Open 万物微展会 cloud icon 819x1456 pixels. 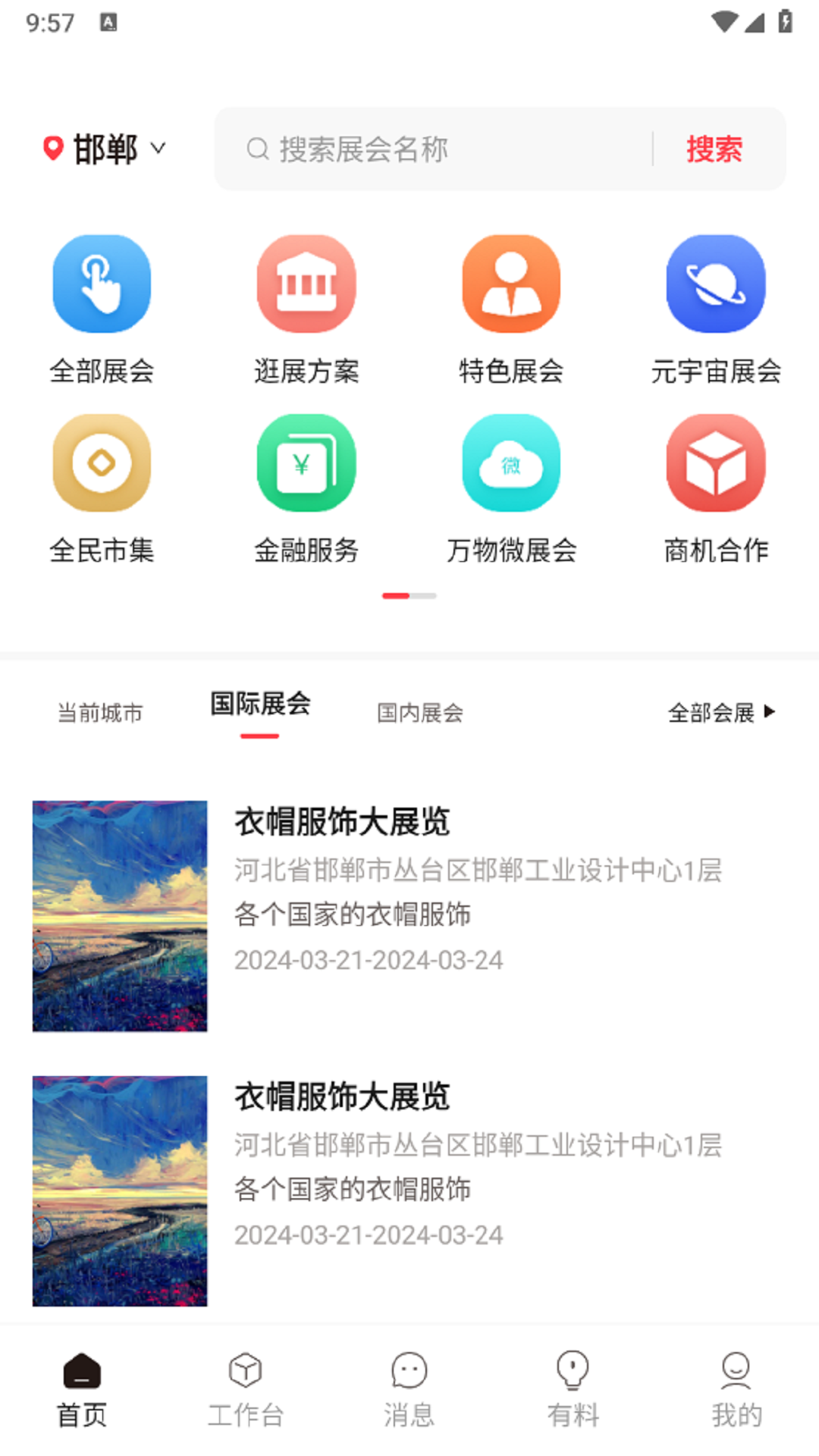[510, 464]
